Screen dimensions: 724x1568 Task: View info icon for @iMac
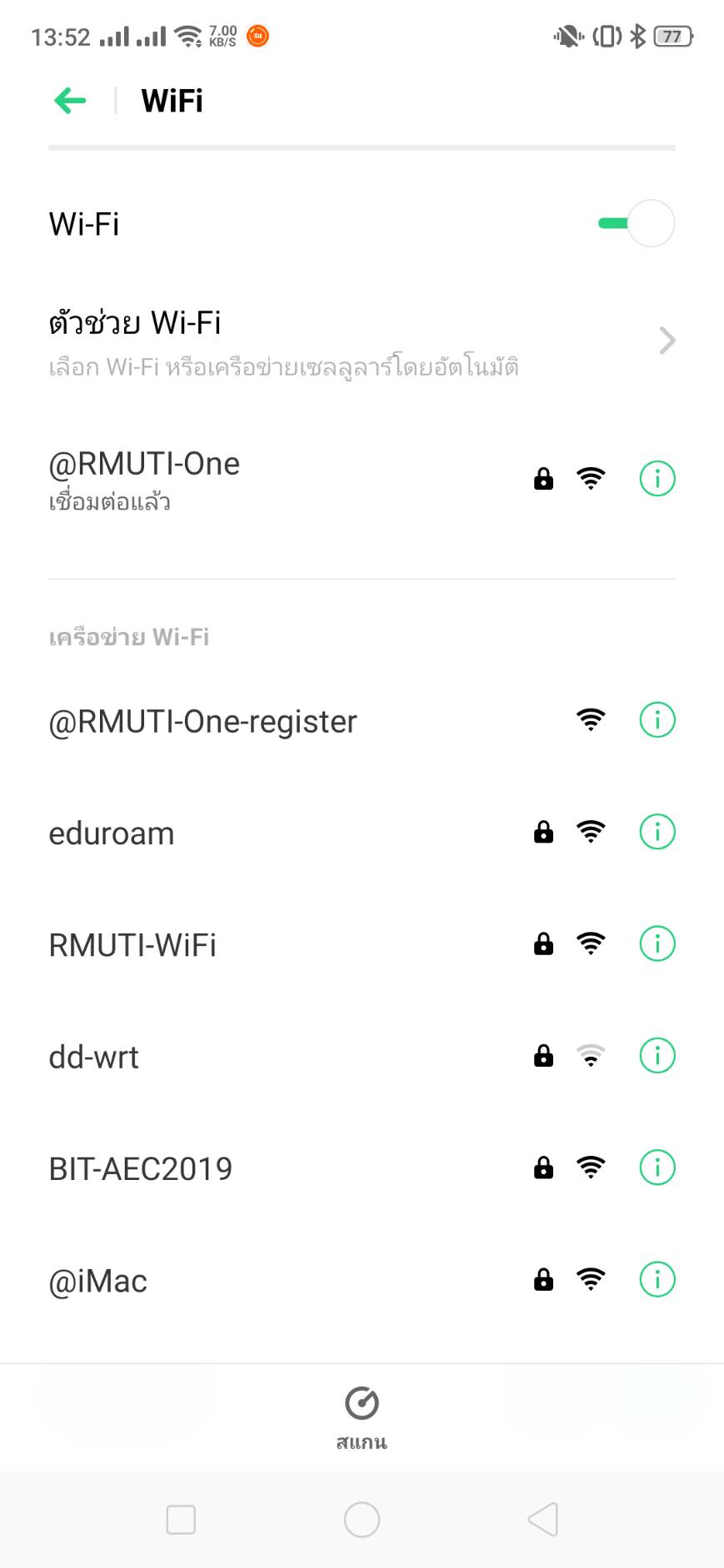click(657, 1279)
